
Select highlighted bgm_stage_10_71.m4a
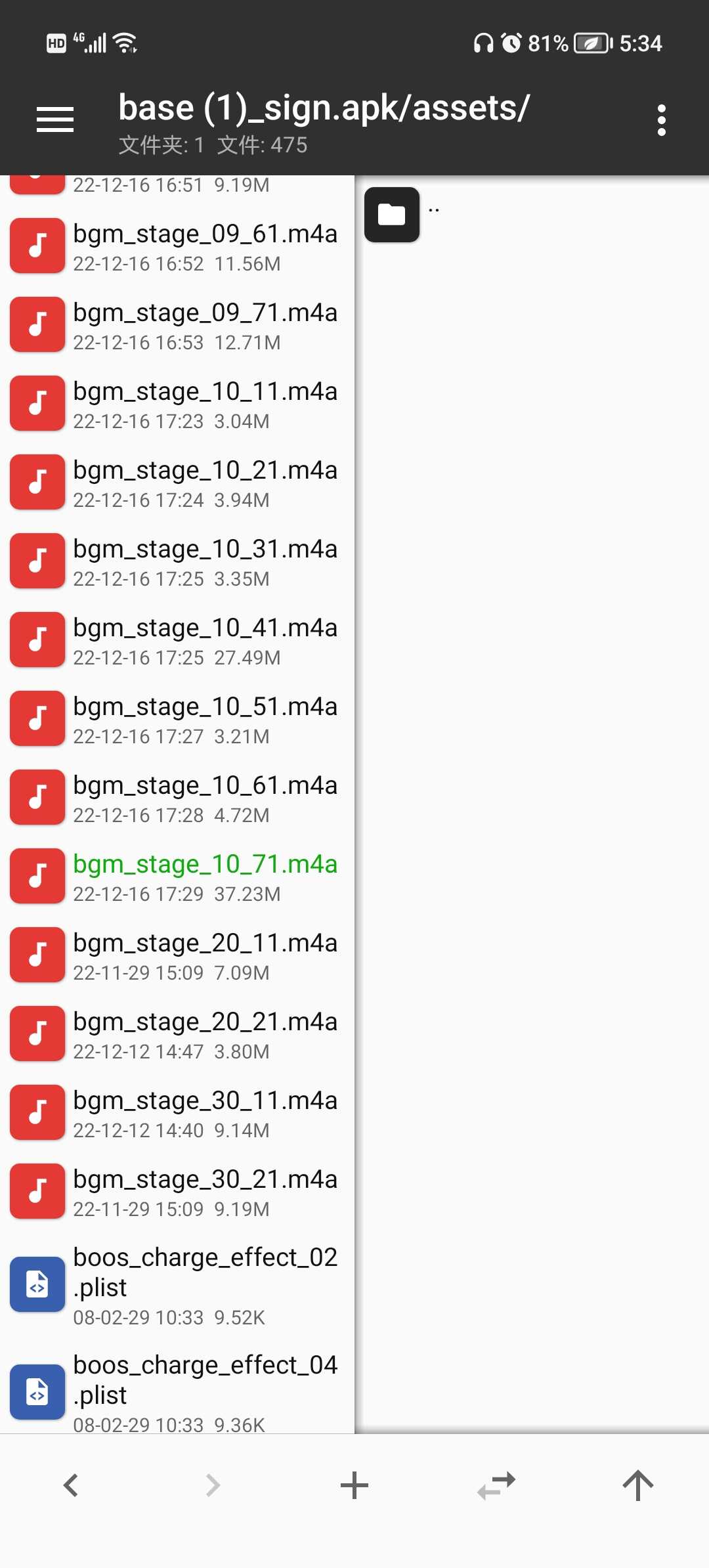pyautogui.click(x=177, y=877)
